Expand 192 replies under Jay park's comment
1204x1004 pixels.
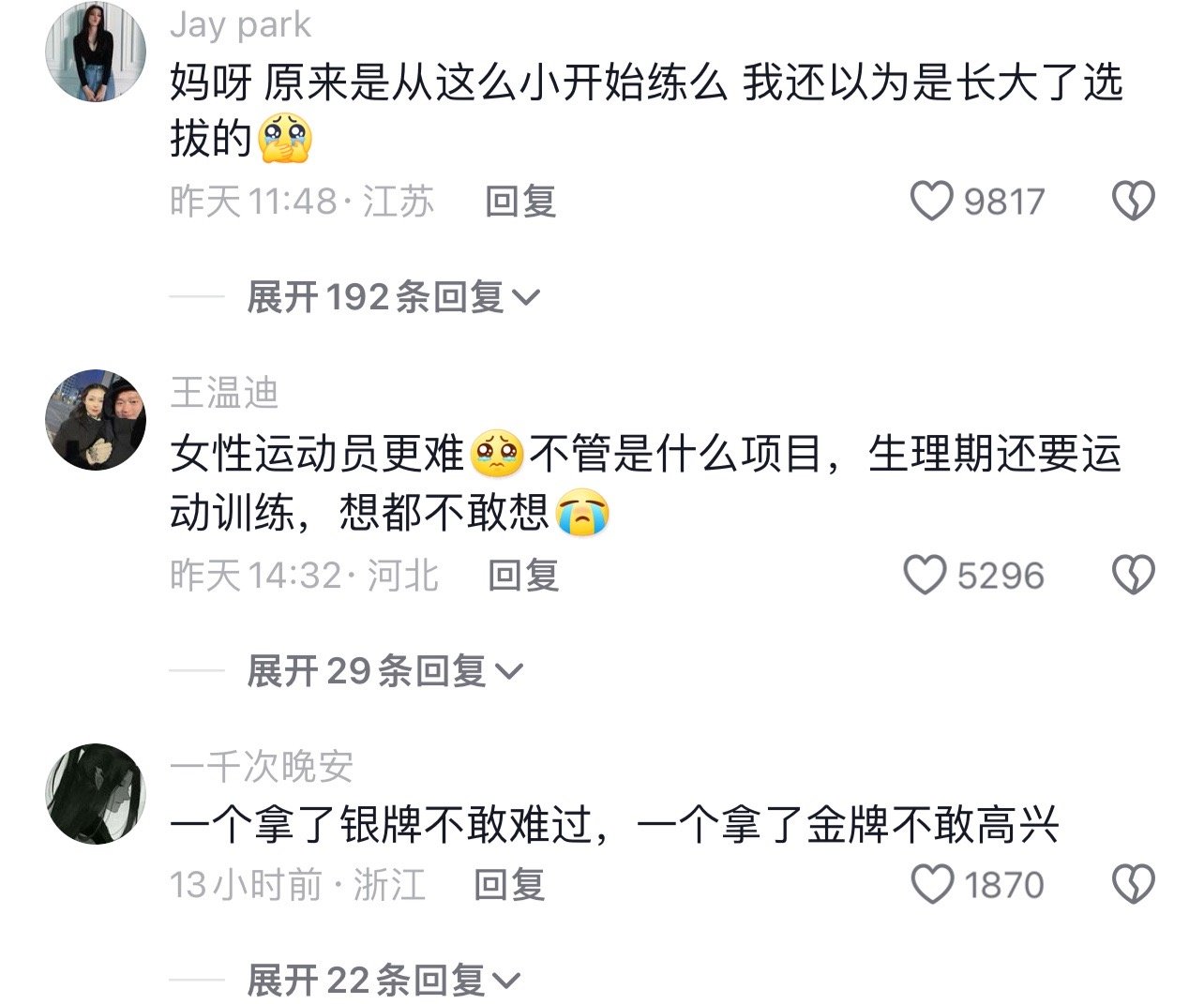393,298
